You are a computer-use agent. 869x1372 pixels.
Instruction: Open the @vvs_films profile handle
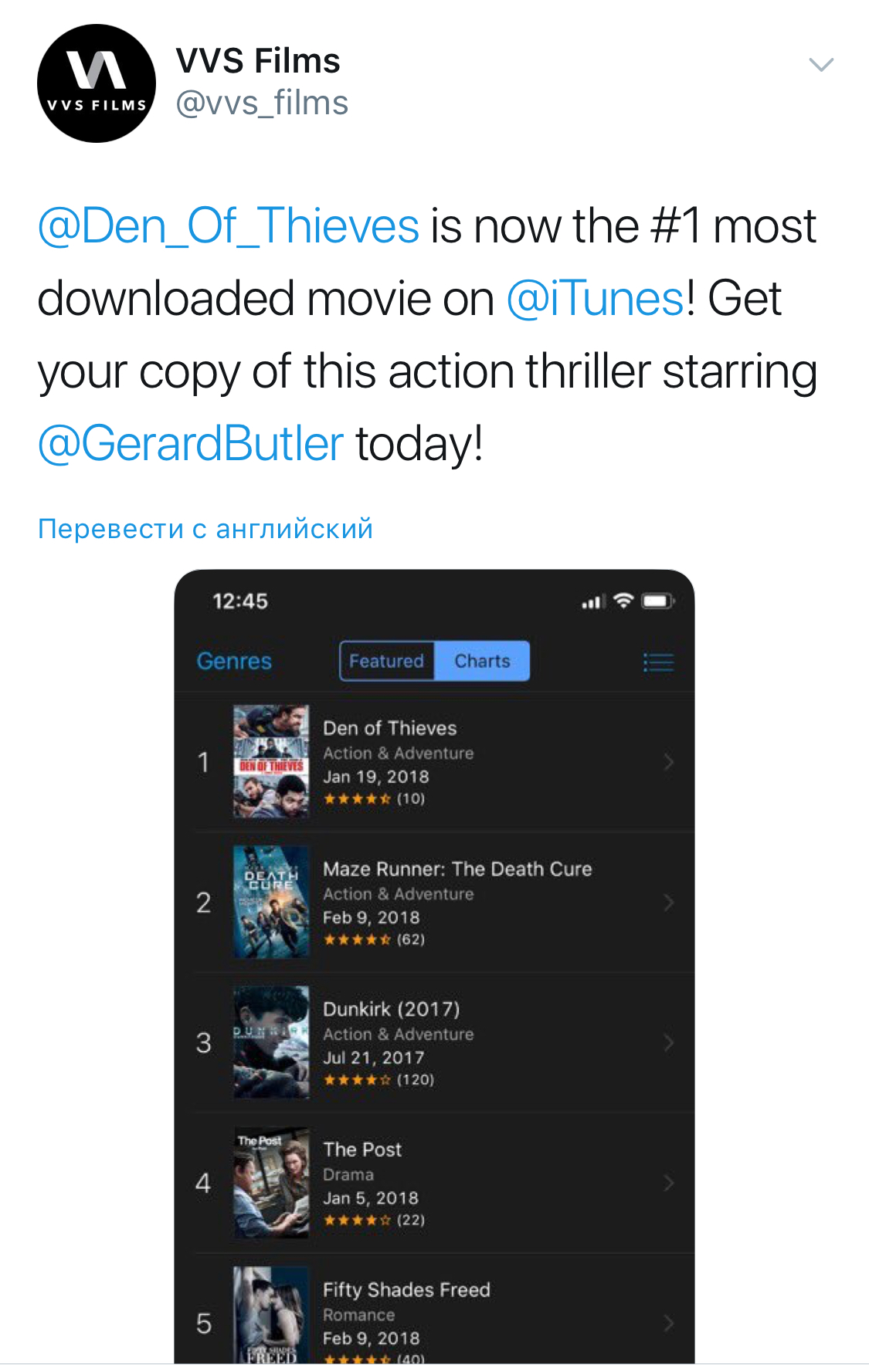262,103
